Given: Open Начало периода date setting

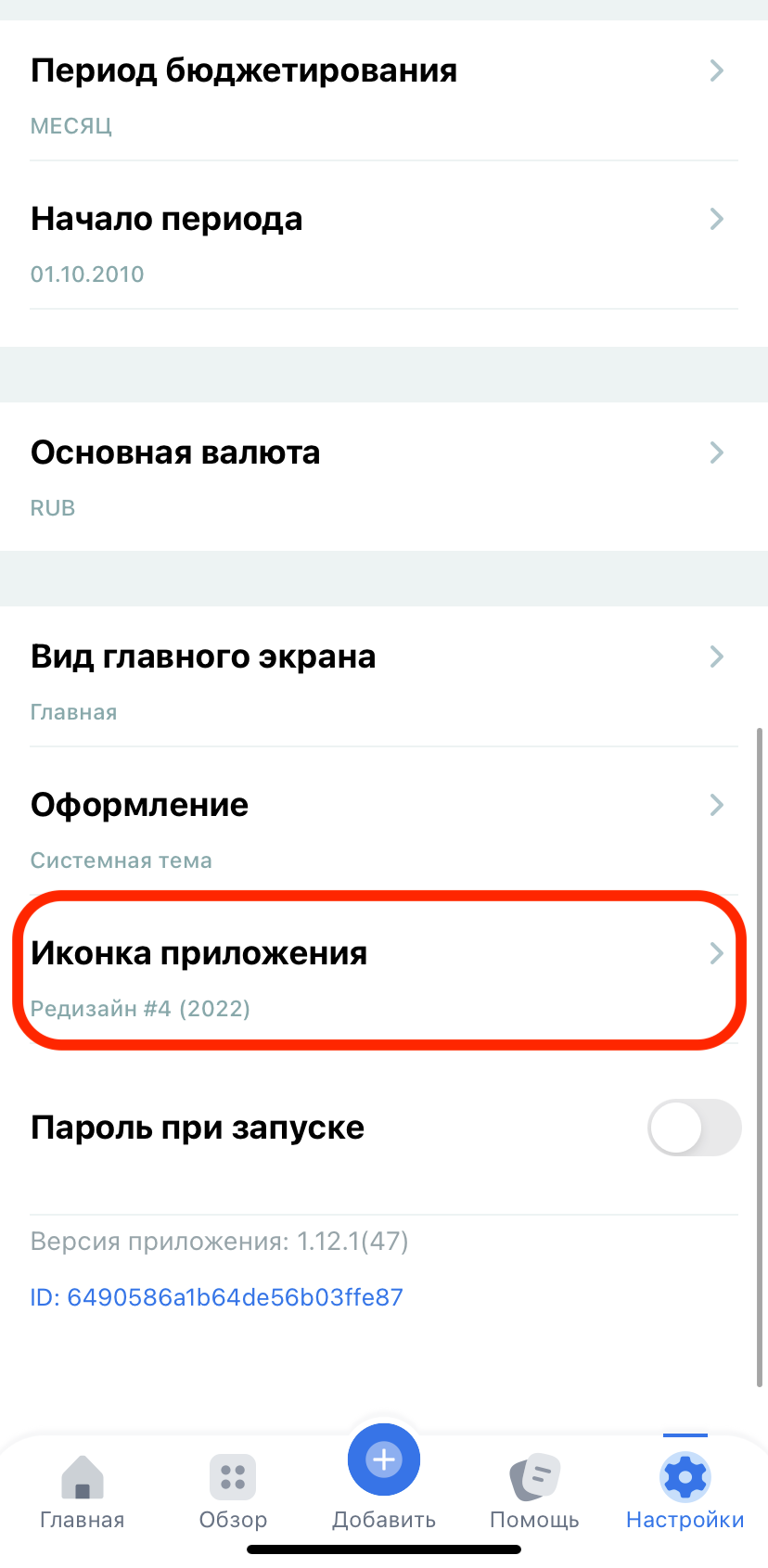Looking at the screenshot, I should pos(383,239).
